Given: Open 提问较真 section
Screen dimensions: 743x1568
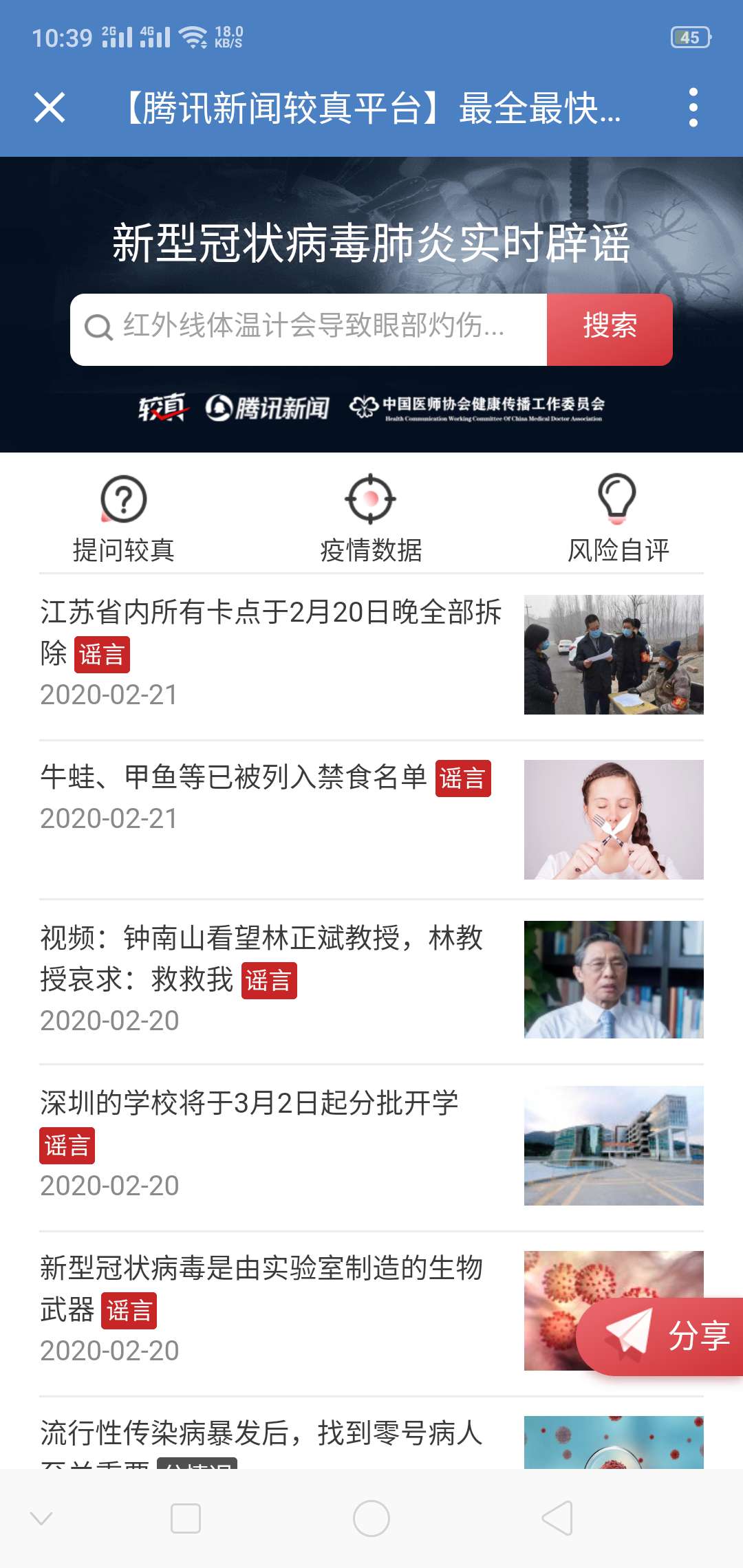Looking at the screenshot, I should pos(124,519).
